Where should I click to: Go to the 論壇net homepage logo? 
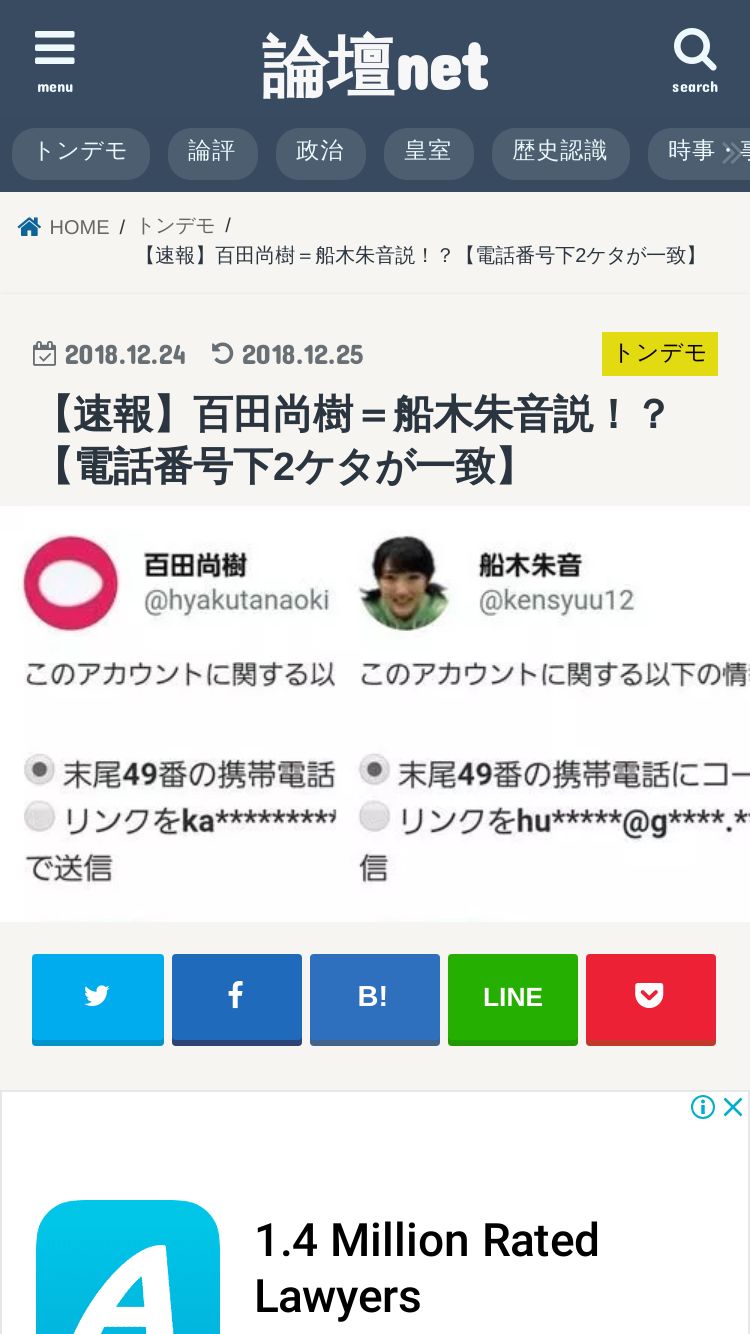coord(375,65)
